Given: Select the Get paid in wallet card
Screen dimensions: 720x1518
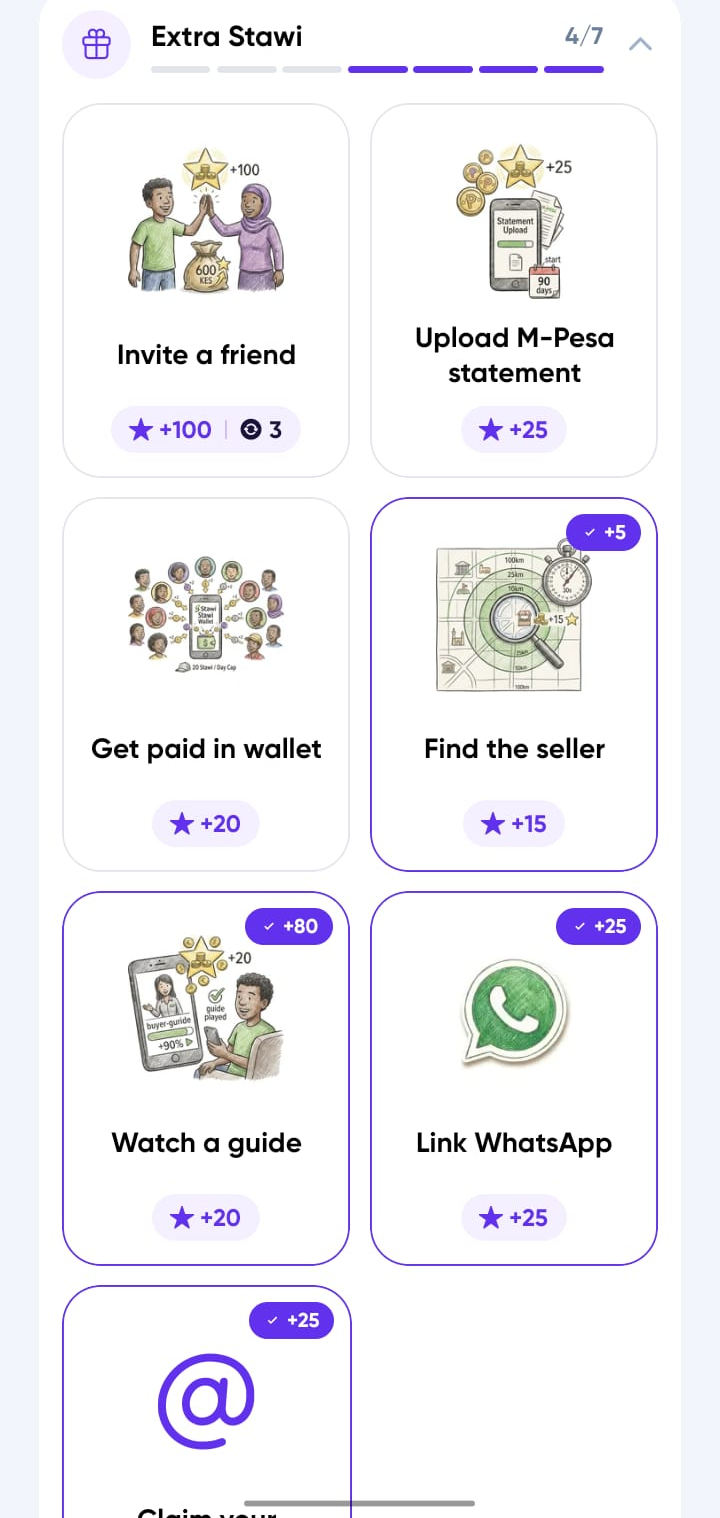Looking at the screenshot, I should [206, 684].
